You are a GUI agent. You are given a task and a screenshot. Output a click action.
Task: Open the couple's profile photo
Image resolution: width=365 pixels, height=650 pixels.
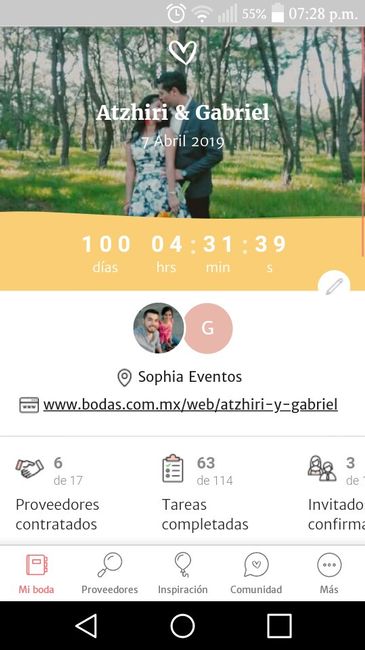point(158,328)
